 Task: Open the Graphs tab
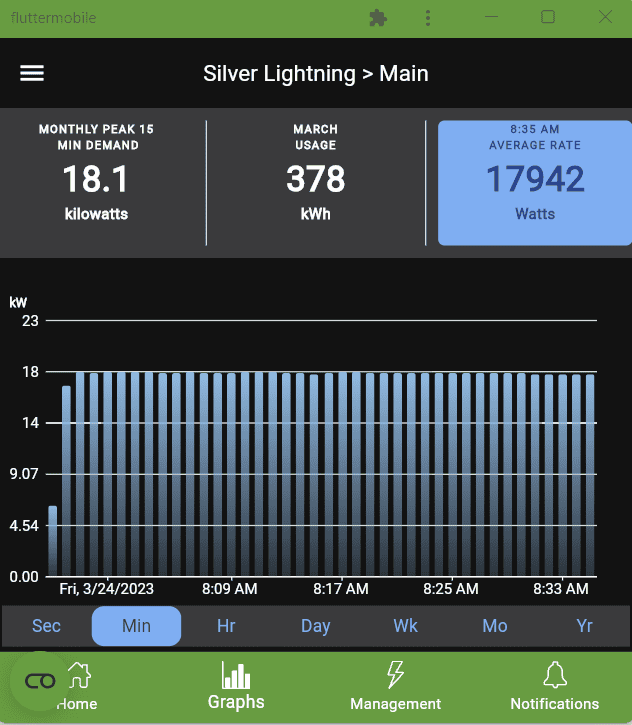tap(236, 687)
